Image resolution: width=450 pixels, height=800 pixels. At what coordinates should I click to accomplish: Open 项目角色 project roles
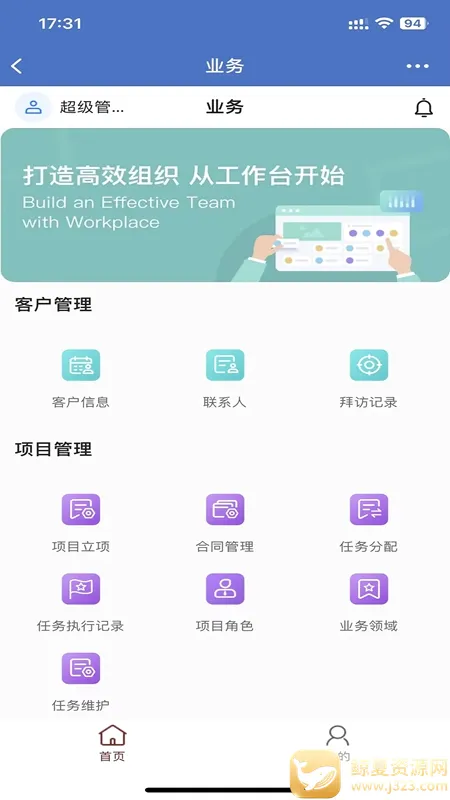(225, 603)
